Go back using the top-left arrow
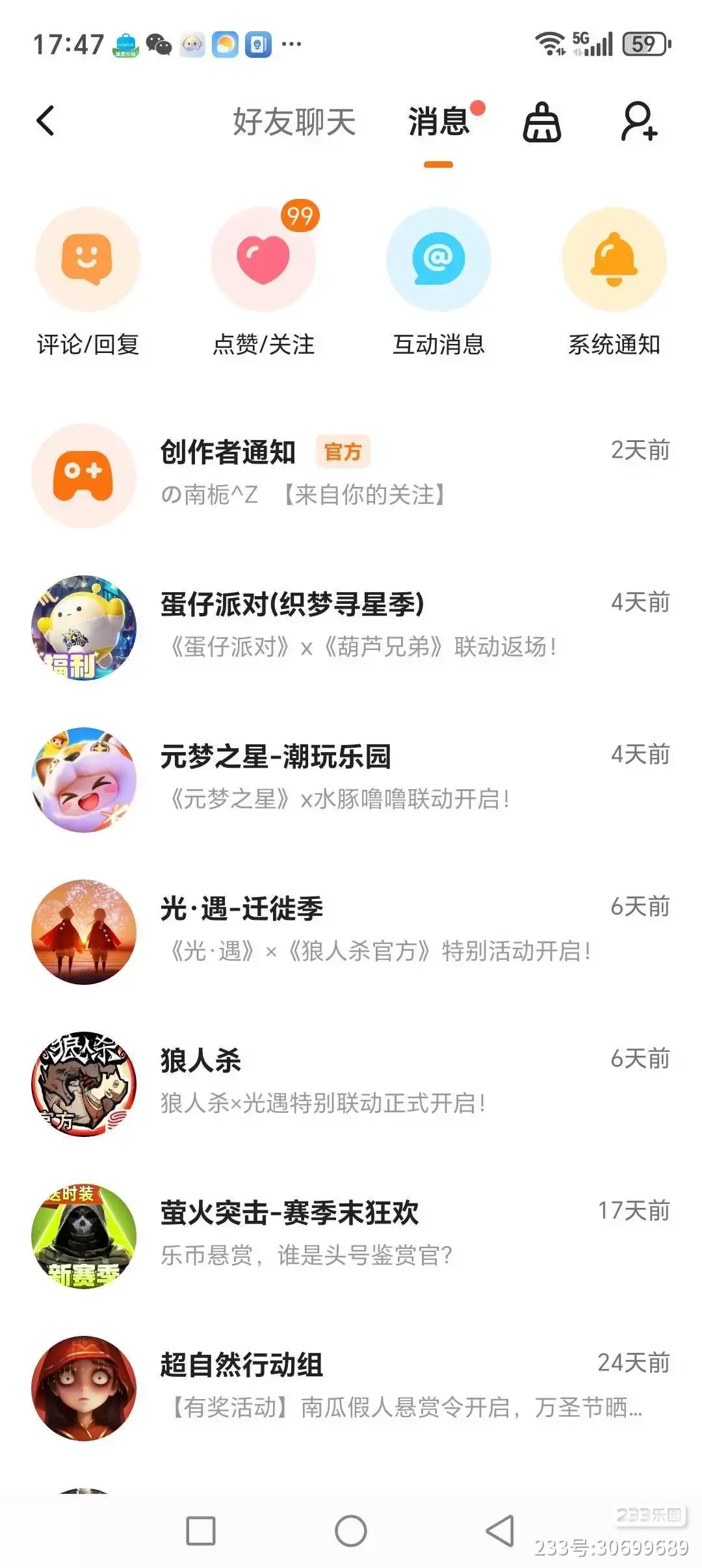The width and height of the screenshot is (702, 1568). tap(45, 121)
